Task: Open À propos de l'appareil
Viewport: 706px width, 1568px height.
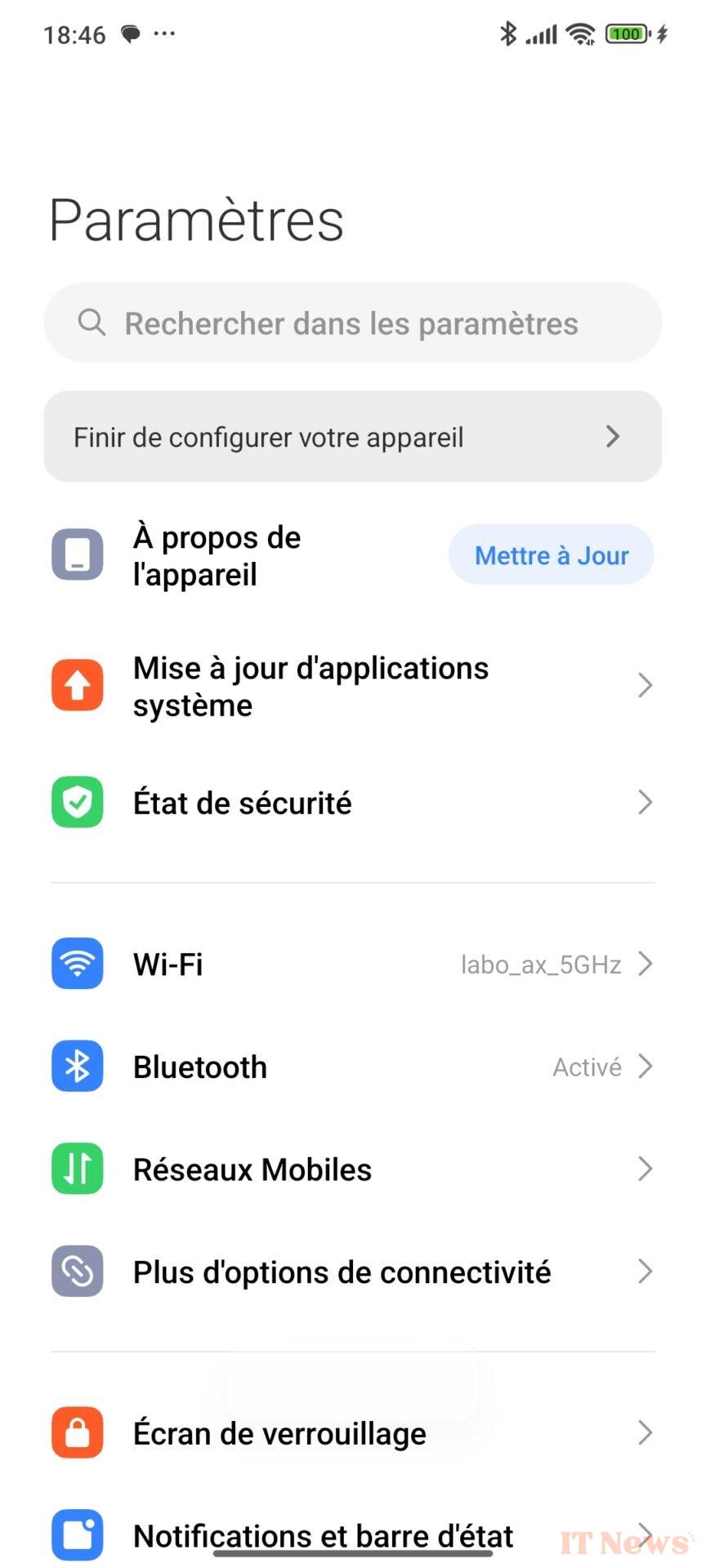Action: (x=245, y=555)
